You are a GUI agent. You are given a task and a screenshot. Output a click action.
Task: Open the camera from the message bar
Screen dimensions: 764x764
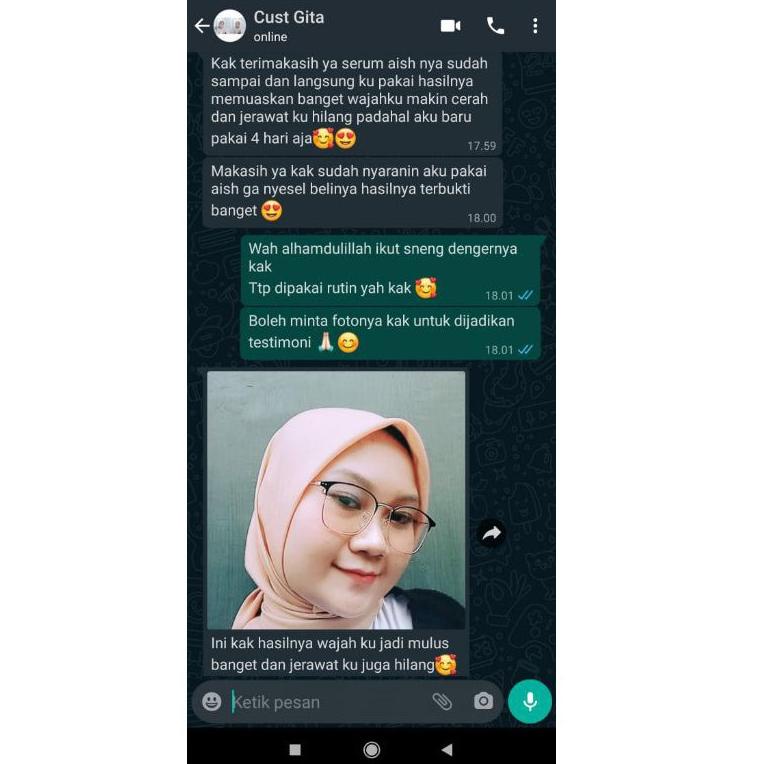click(x=484, y=702)
